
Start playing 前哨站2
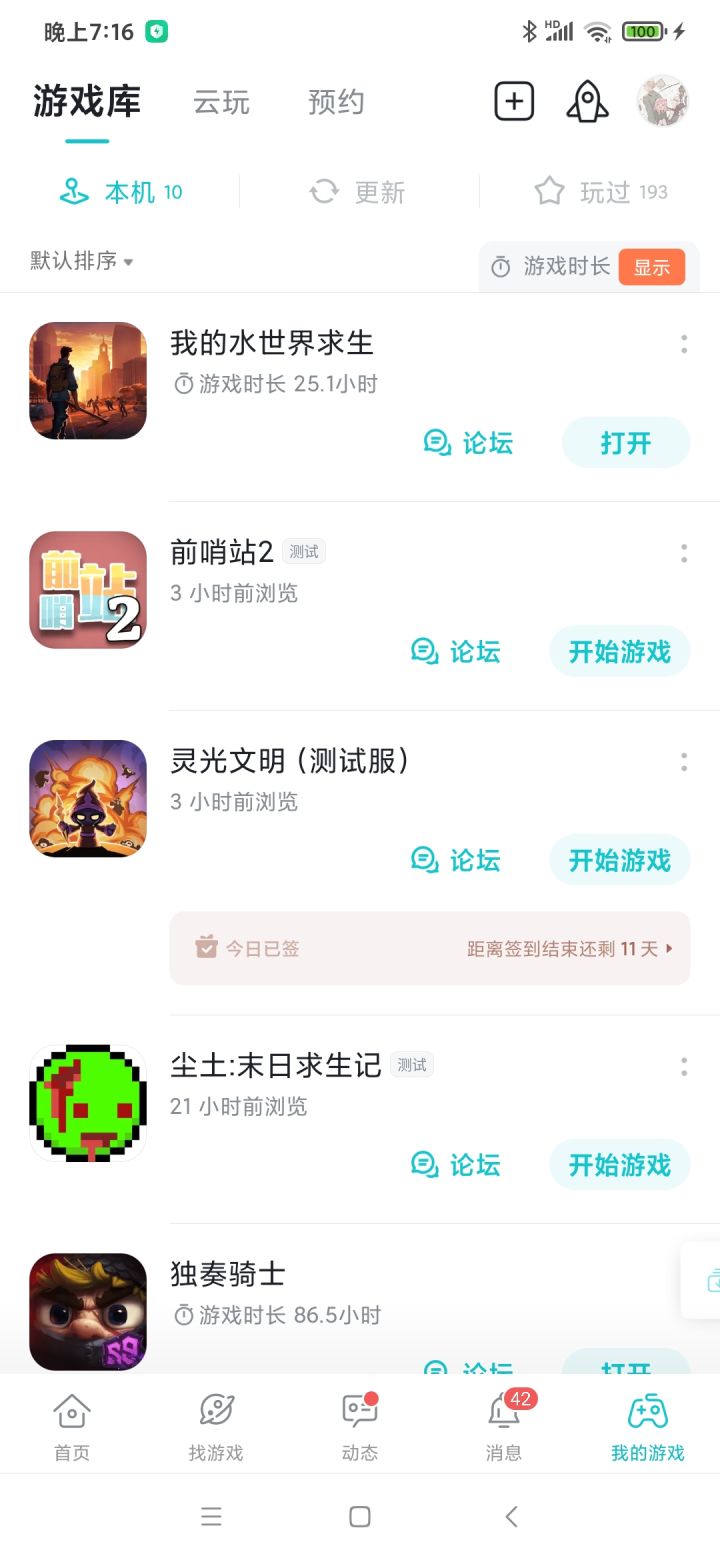[620, 652]
